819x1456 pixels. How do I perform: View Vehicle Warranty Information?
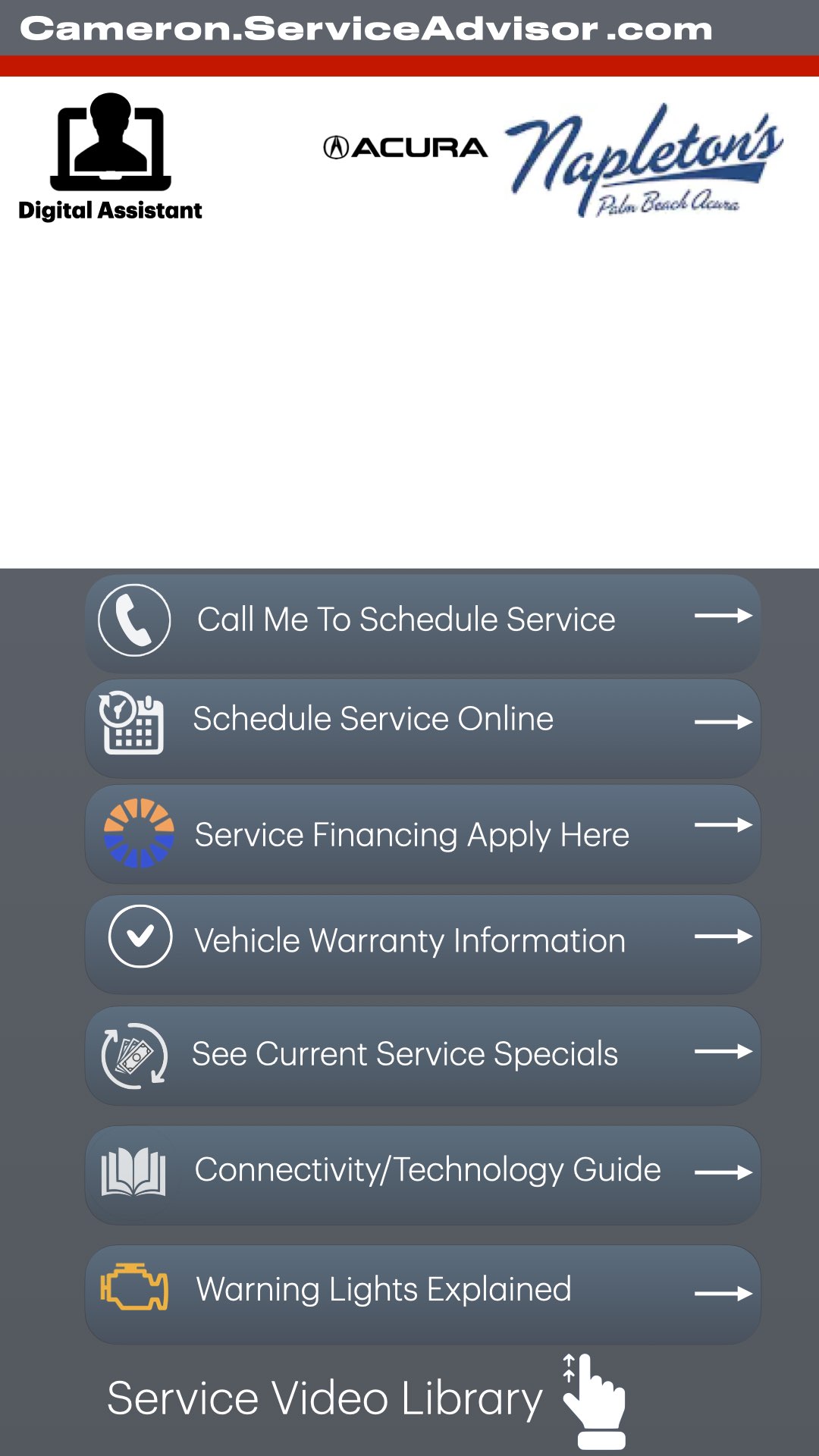point(422,943)
